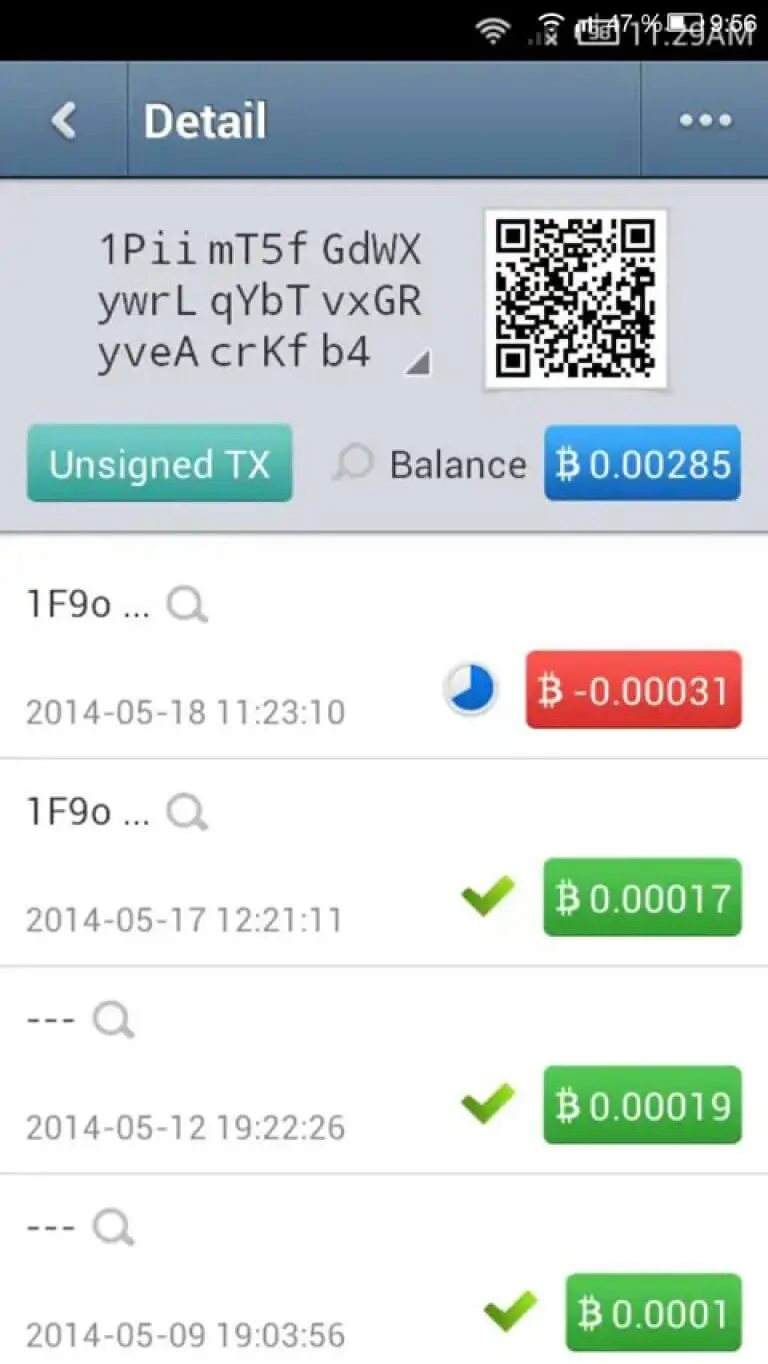The image size is (768, 1364).
Task: Open the three-dot overflow menu
Action: click(x=705, y=121)
